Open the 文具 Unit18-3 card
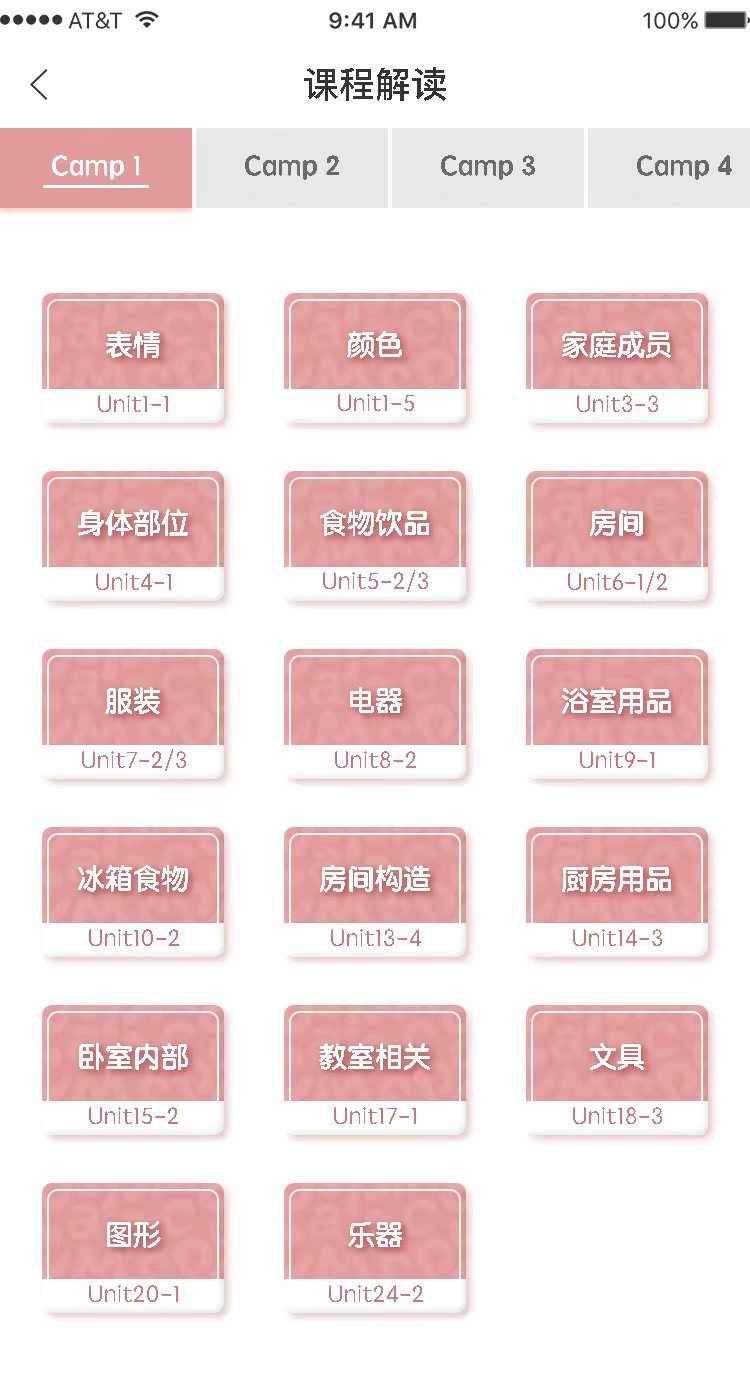 [617, 1069]
